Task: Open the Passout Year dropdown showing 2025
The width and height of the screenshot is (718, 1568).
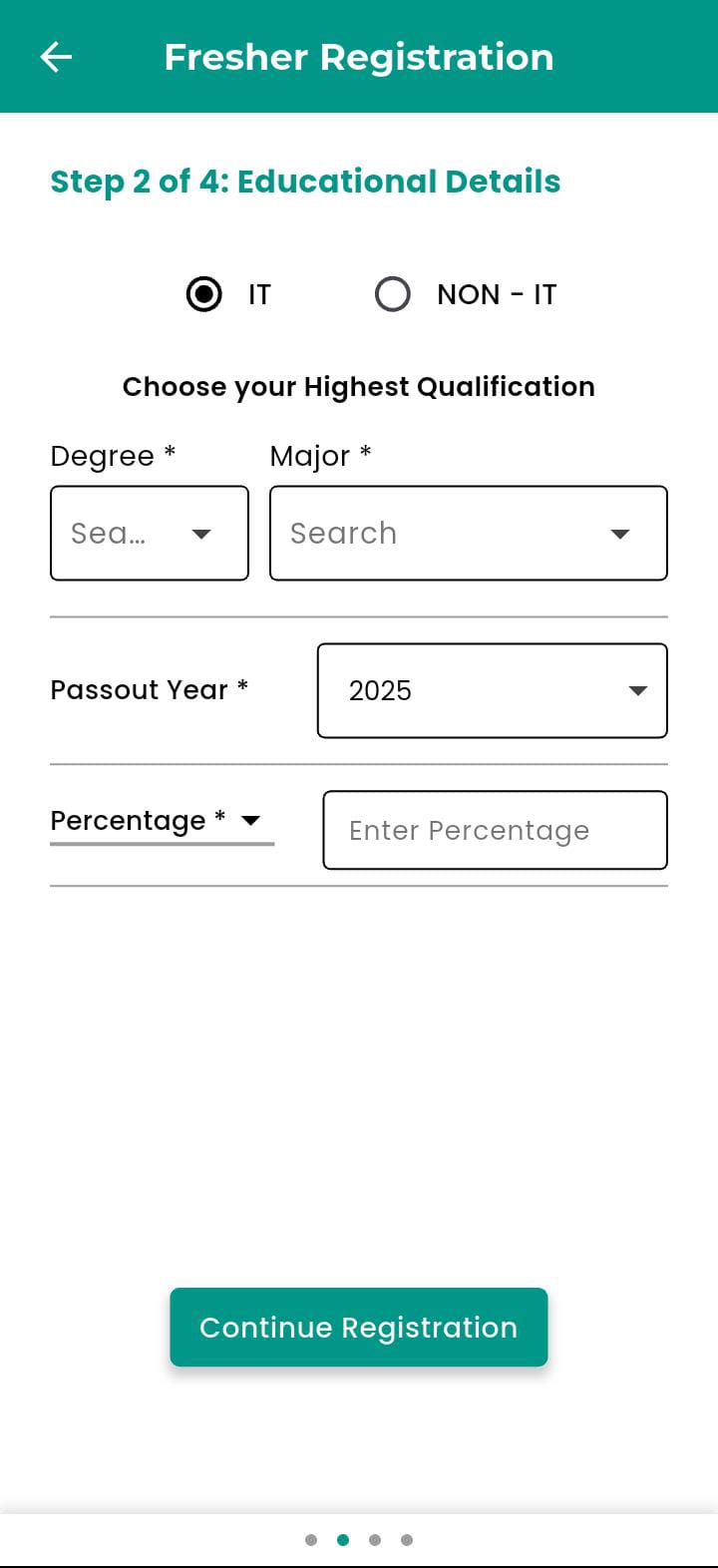Action: (x=492, y=690)
